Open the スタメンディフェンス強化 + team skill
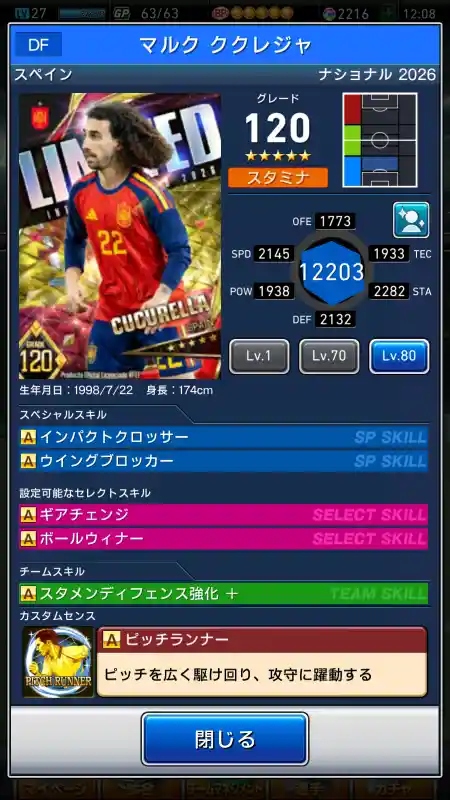 223,593
